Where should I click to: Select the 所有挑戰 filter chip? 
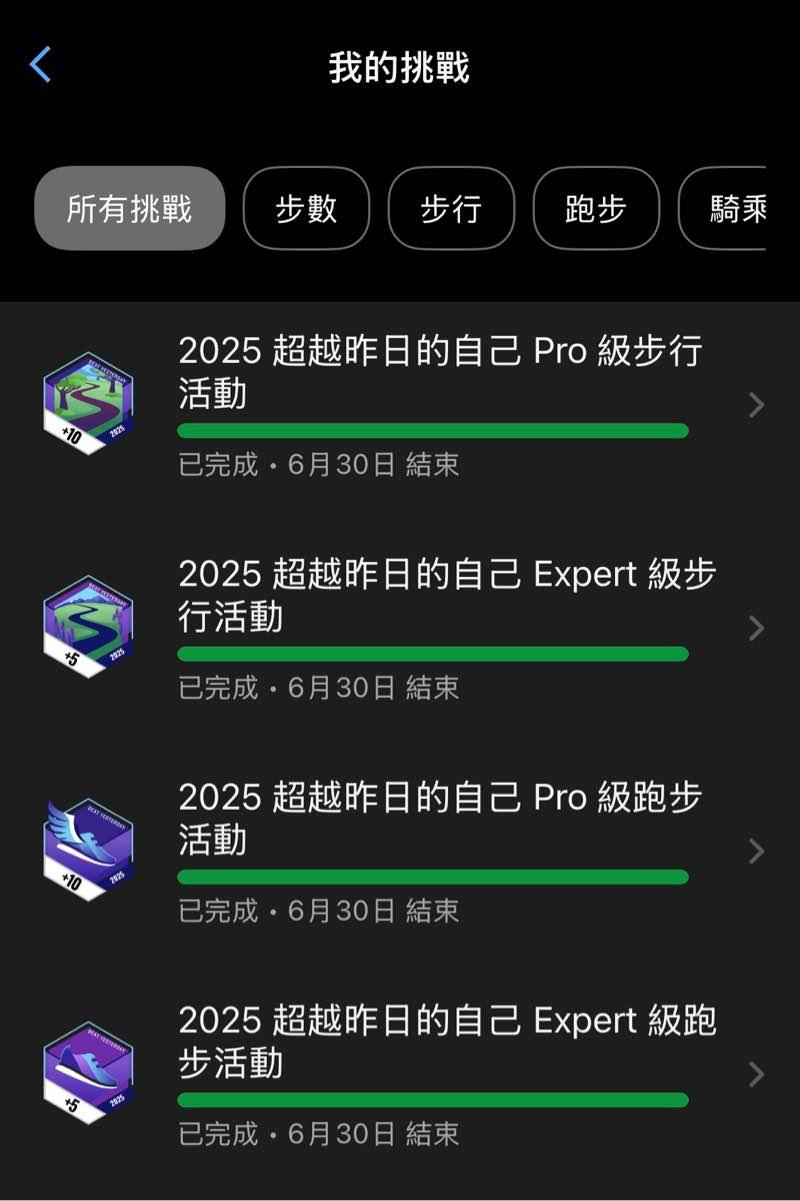click(130, 208)
